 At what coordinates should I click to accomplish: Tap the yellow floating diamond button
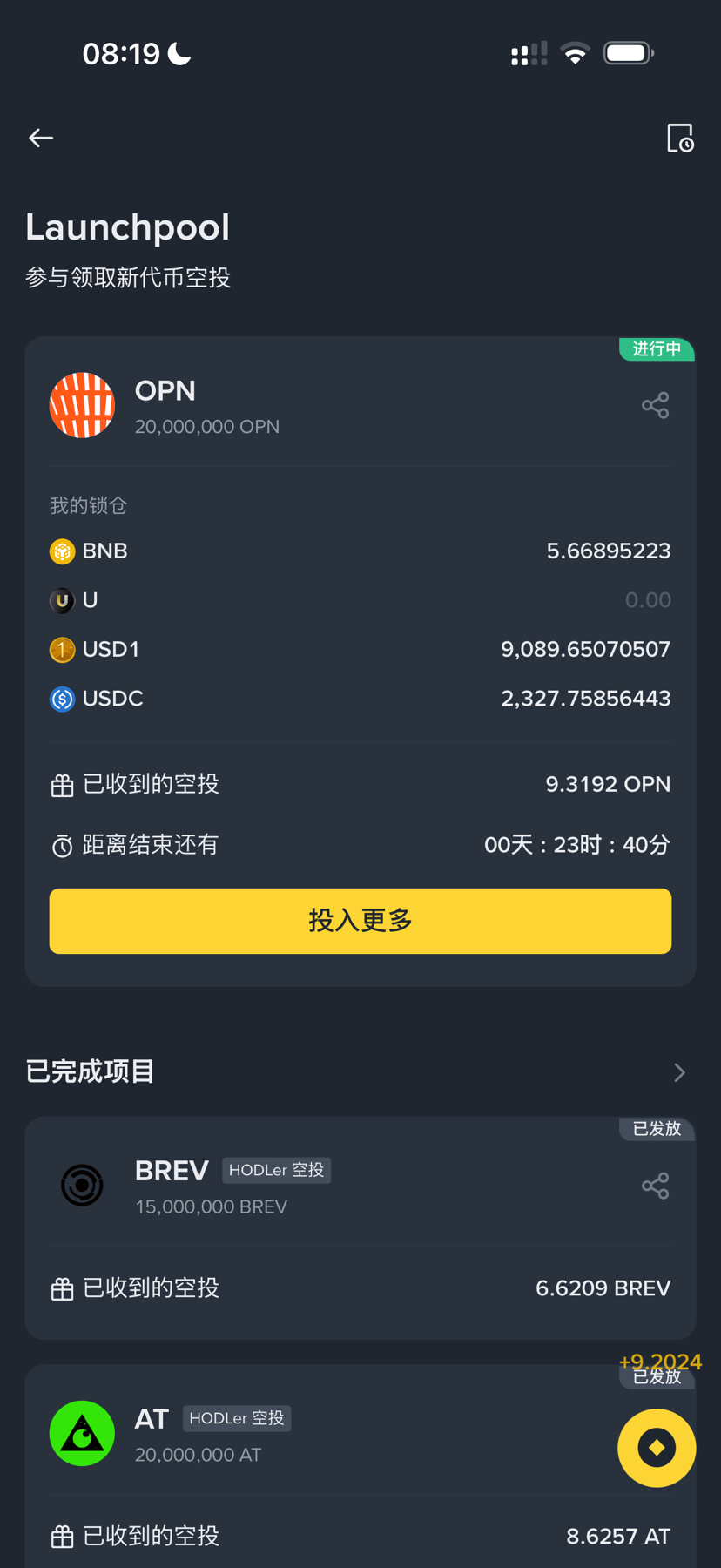tap(657, 1447)
